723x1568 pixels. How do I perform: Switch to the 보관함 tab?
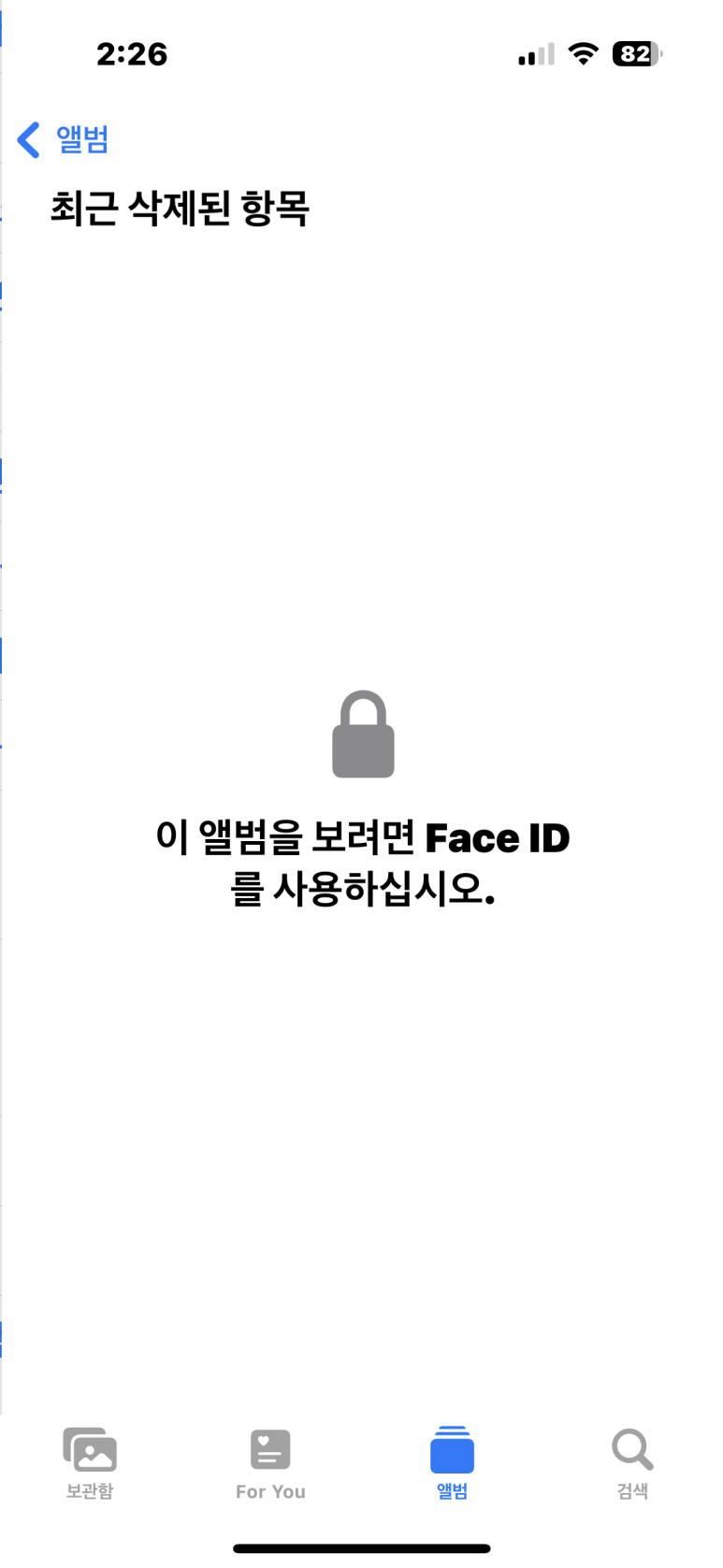tap(90, 1463)
